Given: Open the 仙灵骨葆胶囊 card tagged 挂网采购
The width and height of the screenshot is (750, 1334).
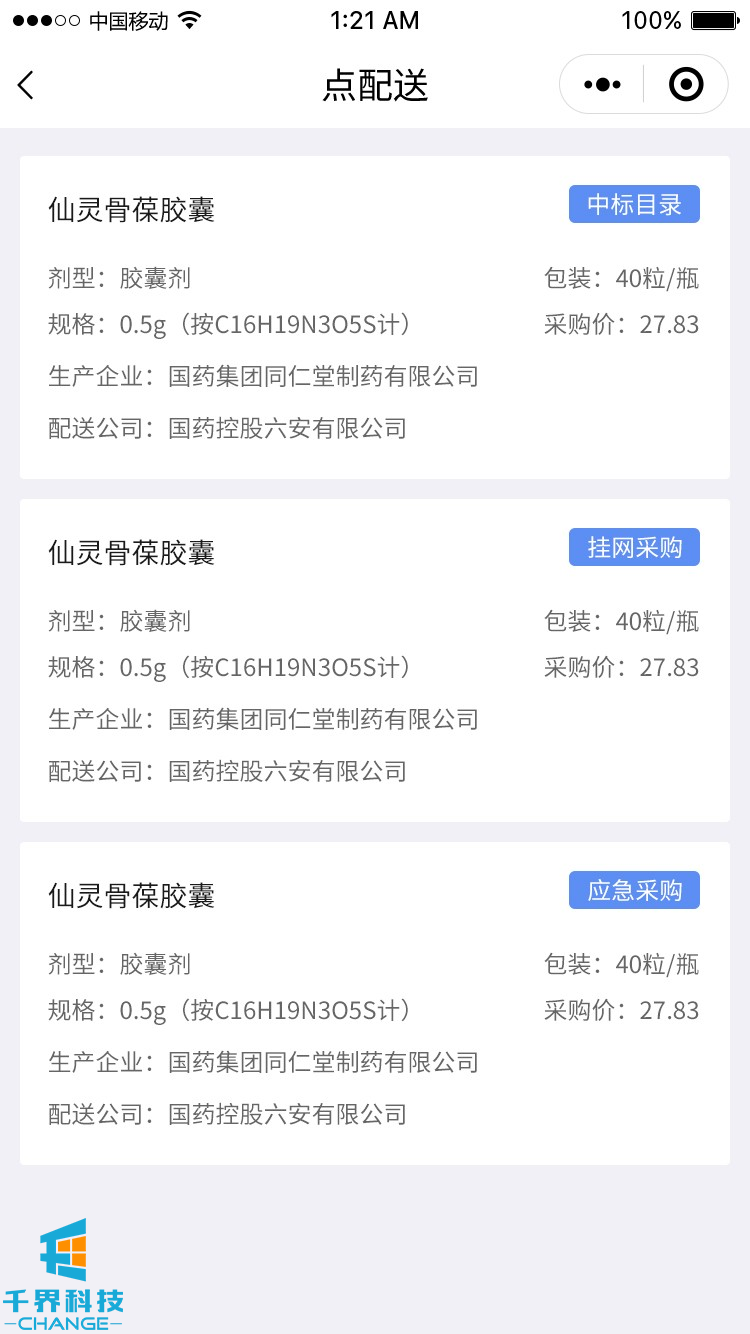Looking at the screenshot, I should (374, 660).
